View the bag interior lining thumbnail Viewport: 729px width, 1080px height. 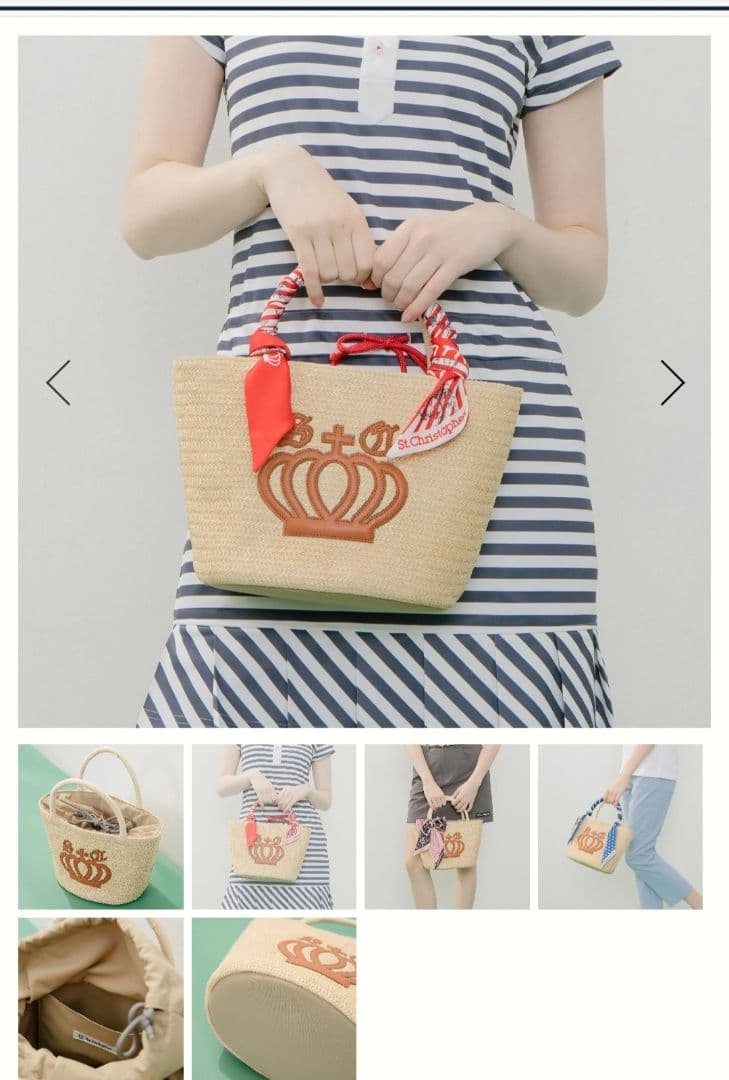click(x=100, y=998)
